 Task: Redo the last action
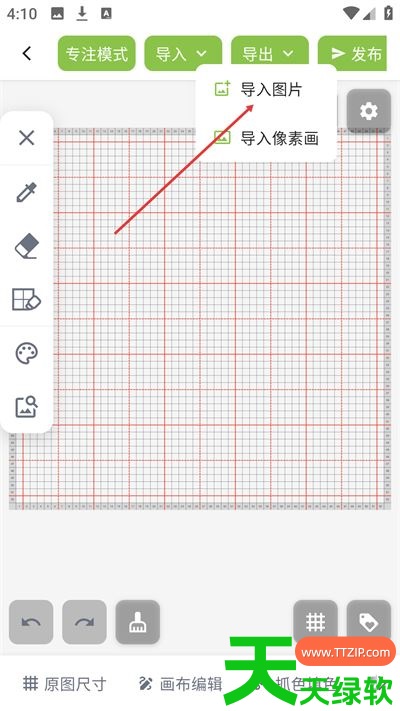[x=84, y=622]
